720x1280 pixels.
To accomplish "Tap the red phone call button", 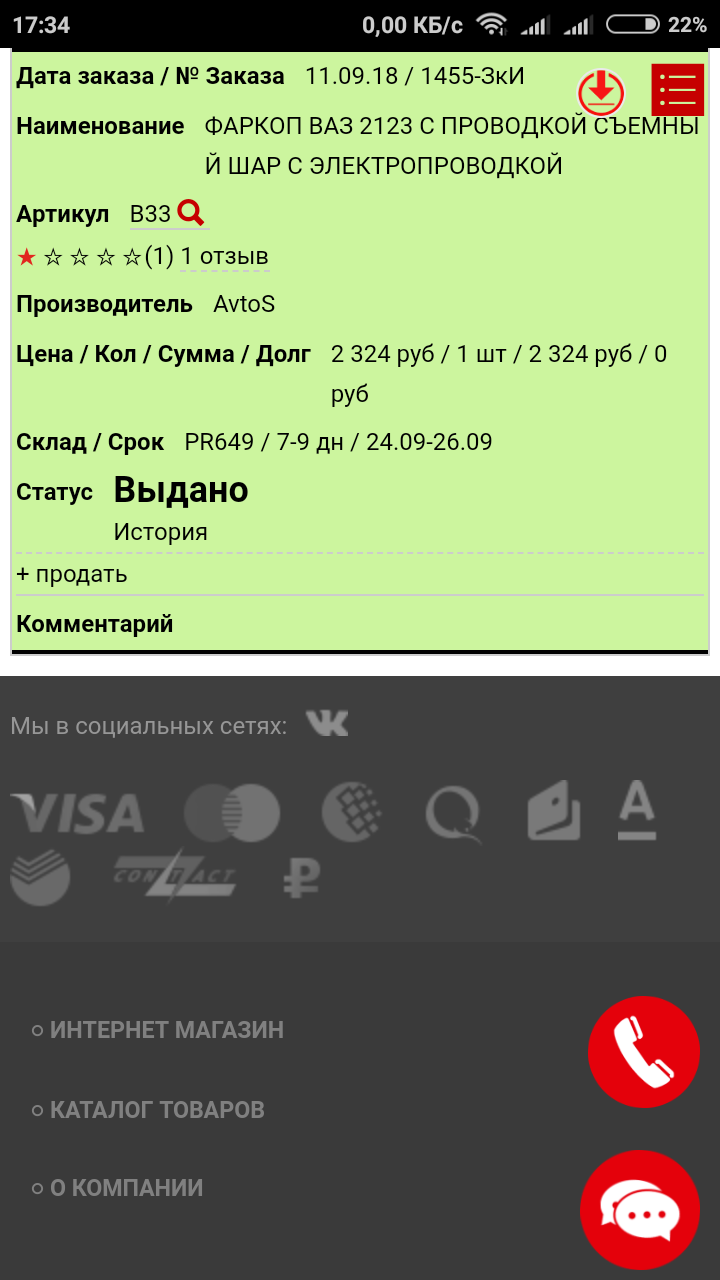I will pos(644,1052).
